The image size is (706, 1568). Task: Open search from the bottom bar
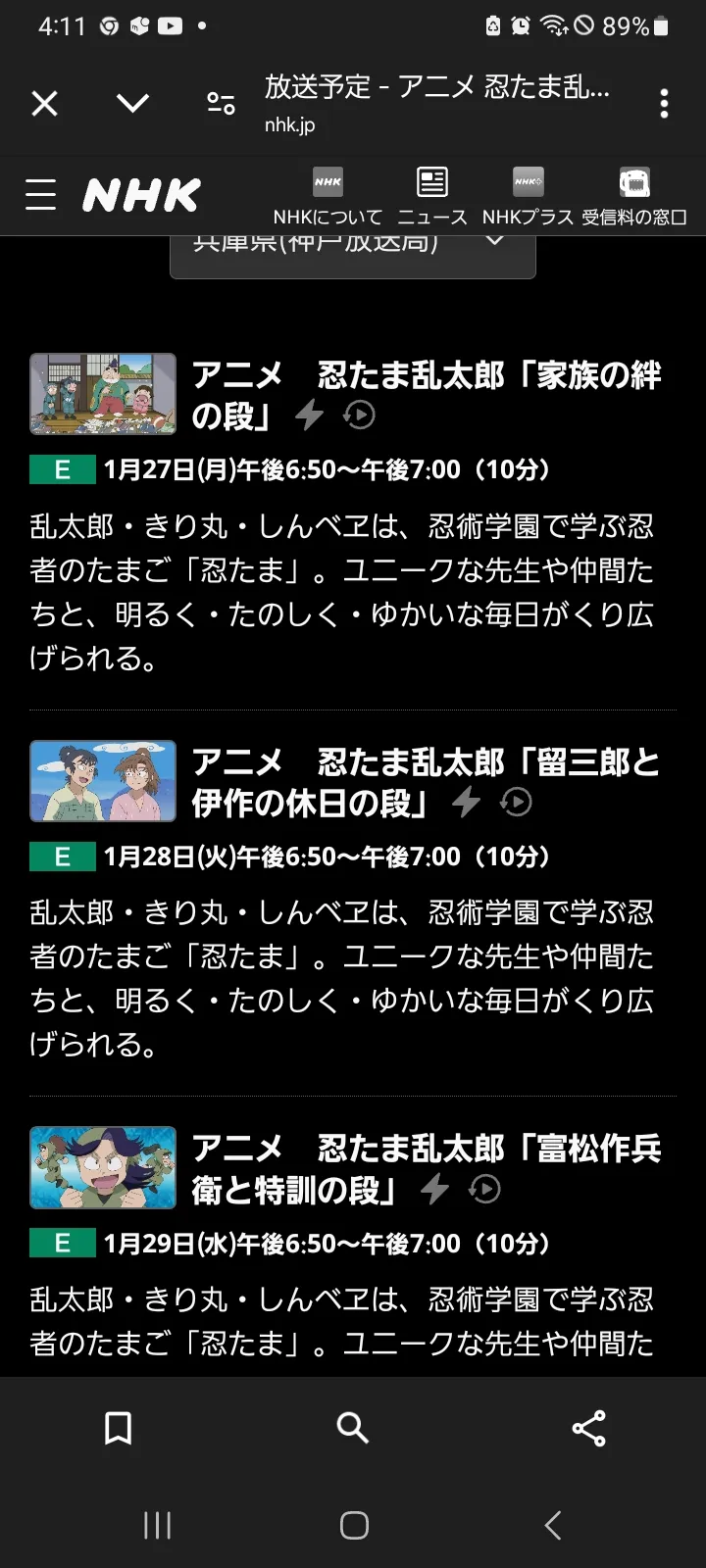[353, 1428]
